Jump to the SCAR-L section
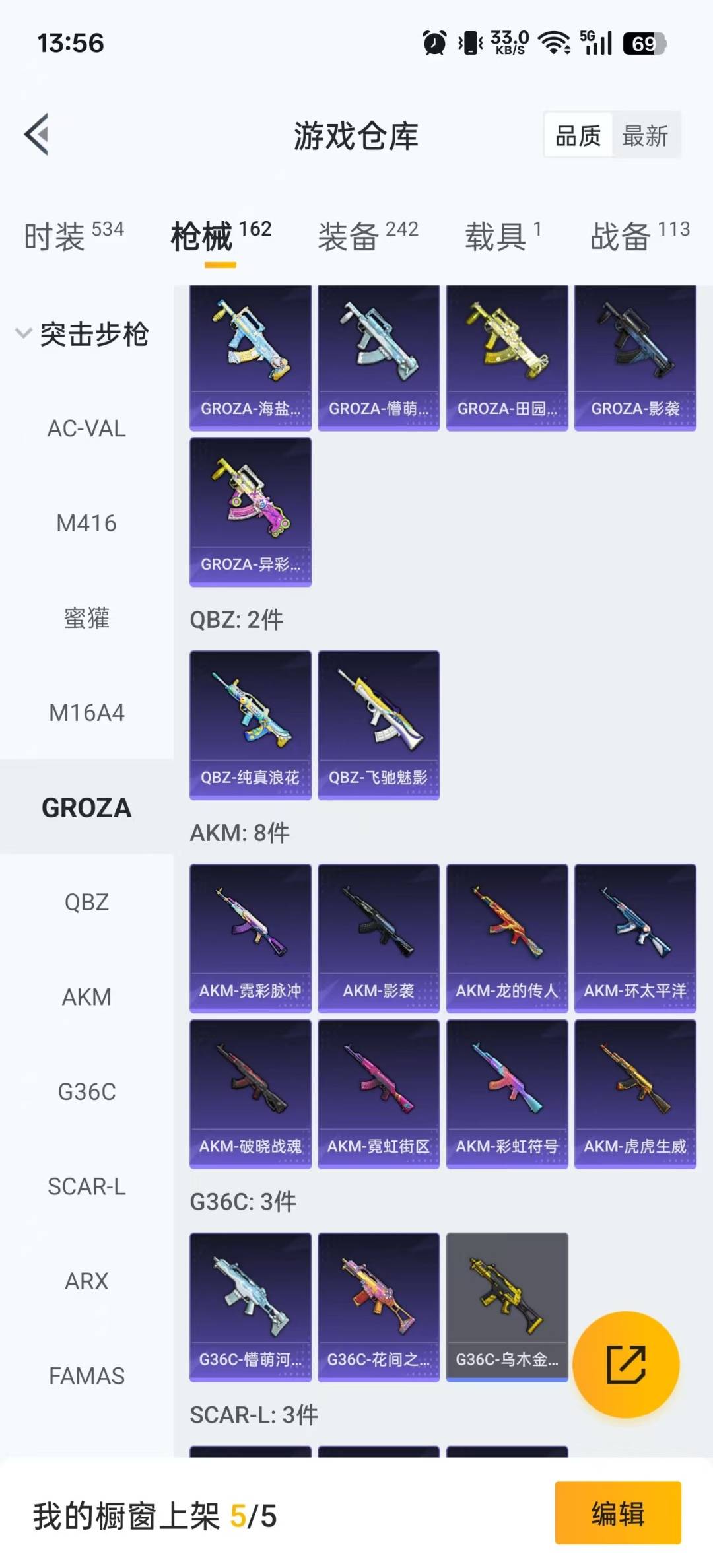The image size is (713, 1568). [86, 1186]
